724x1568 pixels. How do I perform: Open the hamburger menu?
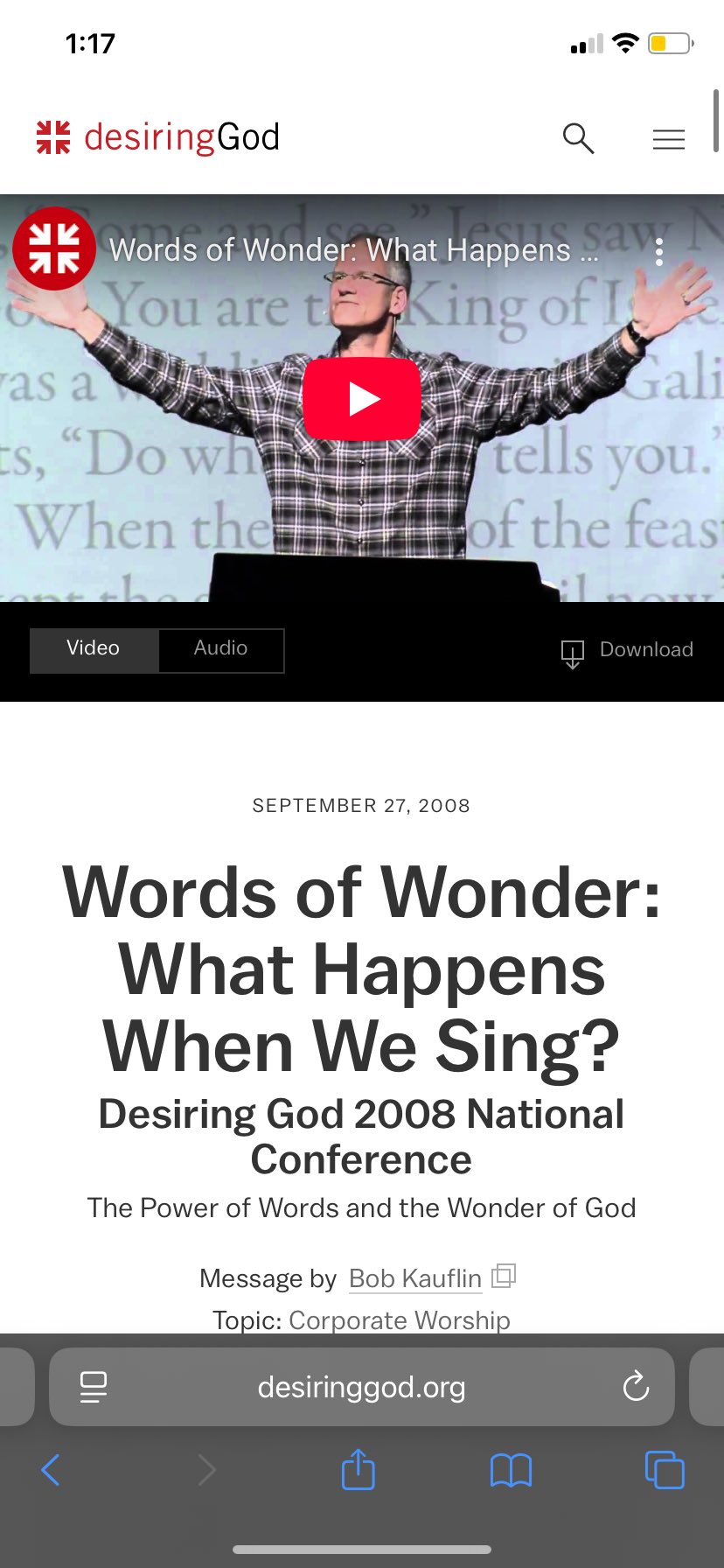[x=668, y=139]
